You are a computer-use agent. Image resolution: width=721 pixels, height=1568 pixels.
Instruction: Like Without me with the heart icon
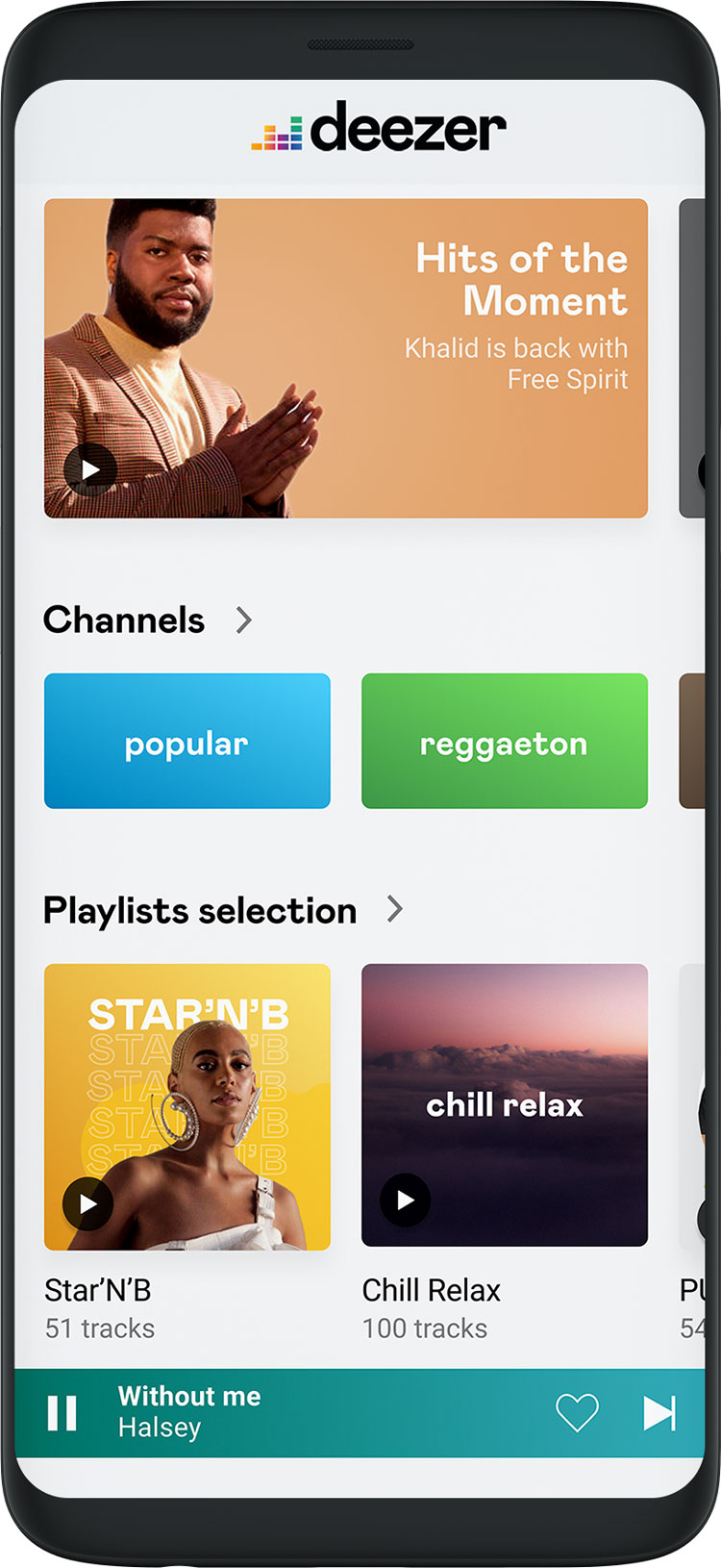[x=577, y=1412]
